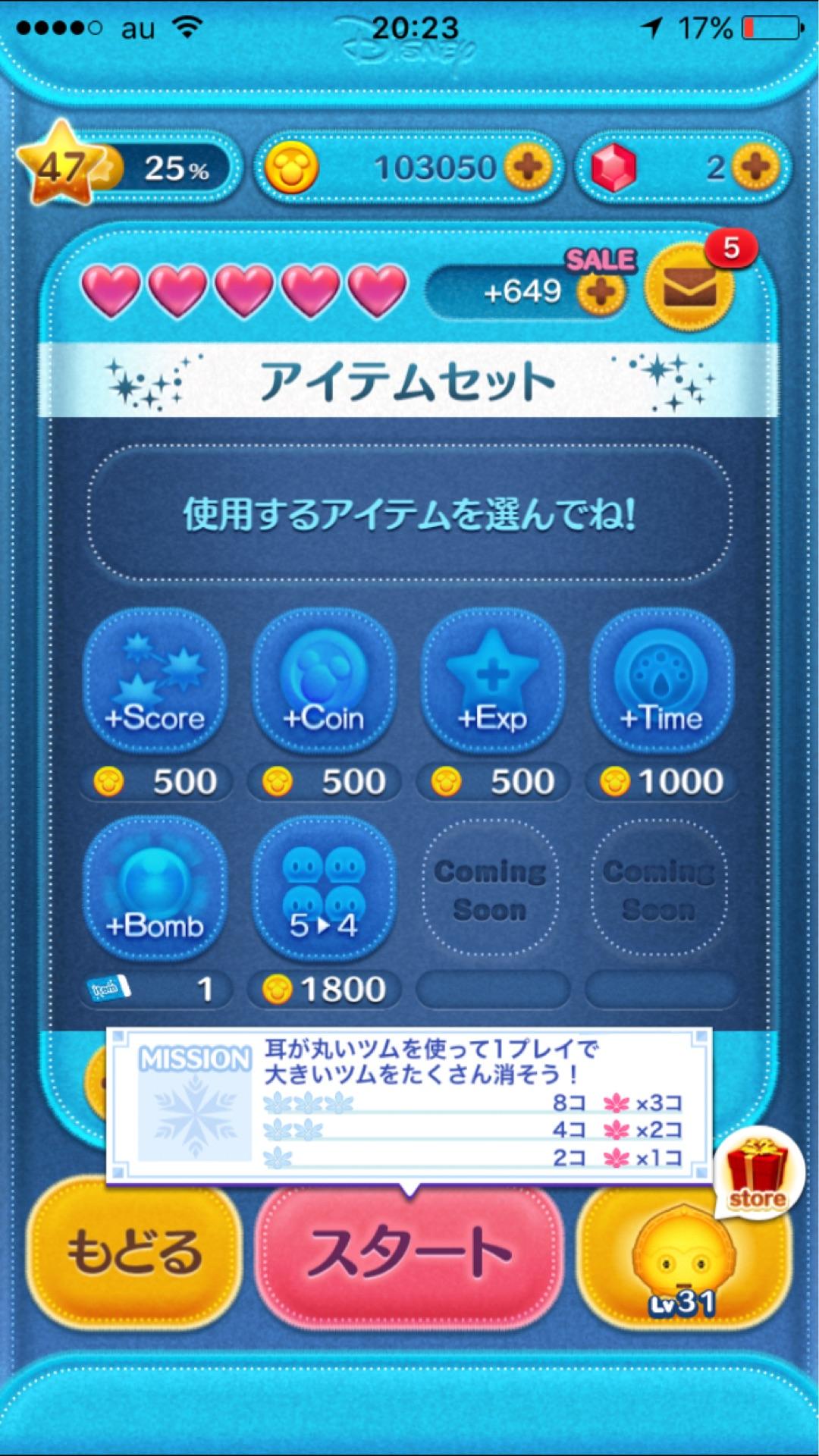Activate the +Bomb item
Viewport: 819px width, 1456px height.
(155, 887)
